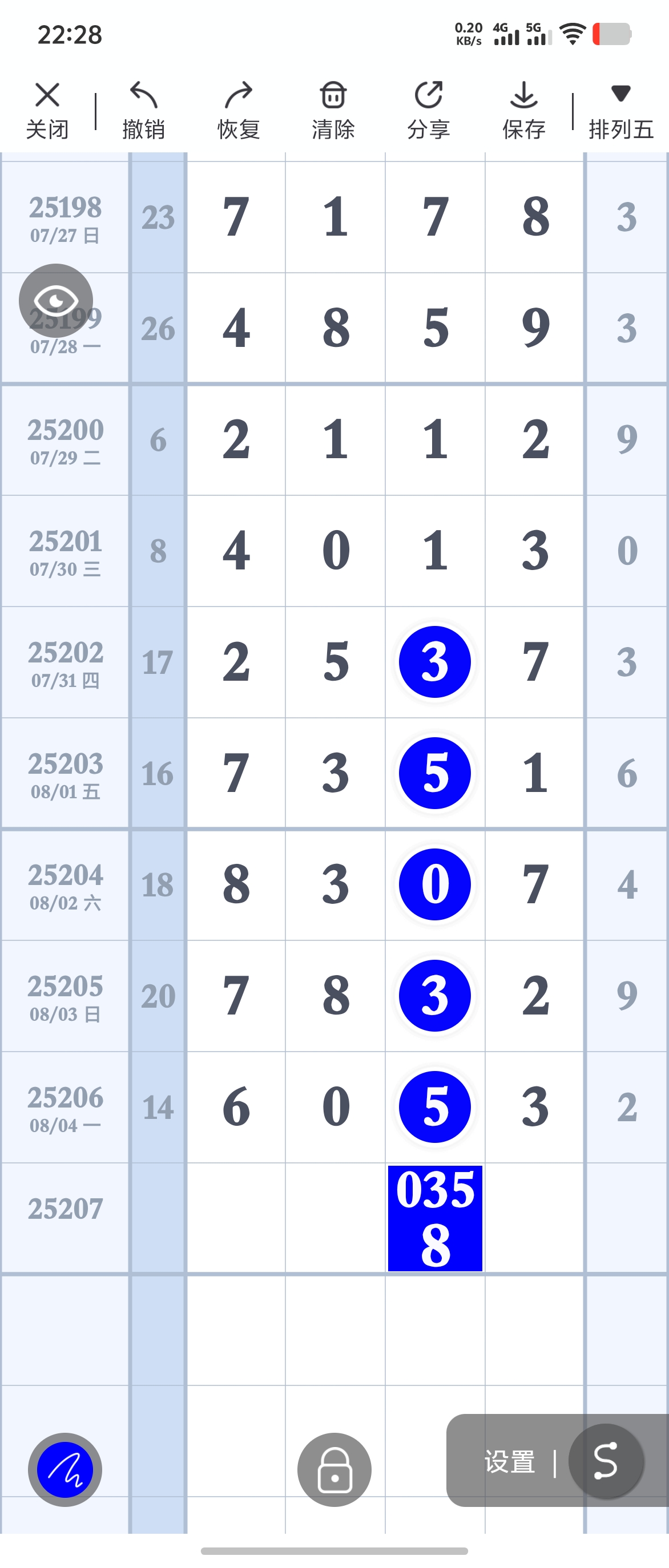
Task: Redo the reverted action
Action: click(239, 110)
